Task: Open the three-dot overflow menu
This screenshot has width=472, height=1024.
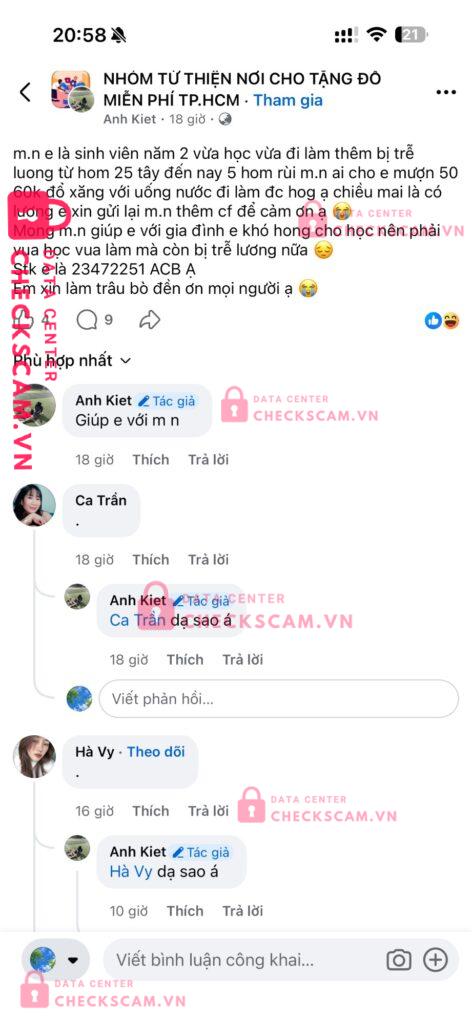Action: tap(446, 92)
